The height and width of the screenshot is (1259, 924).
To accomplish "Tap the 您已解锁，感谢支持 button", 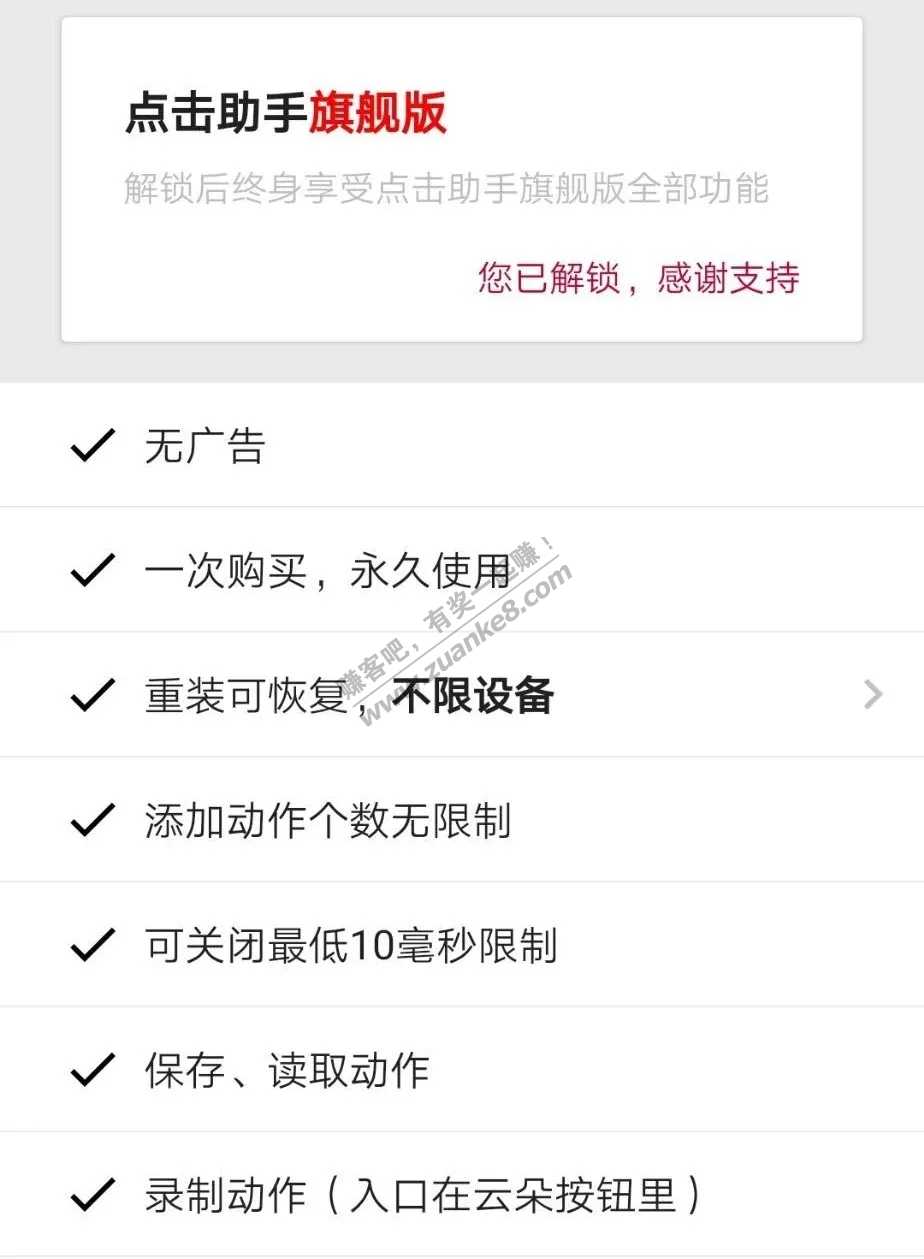I will point(638,278).
